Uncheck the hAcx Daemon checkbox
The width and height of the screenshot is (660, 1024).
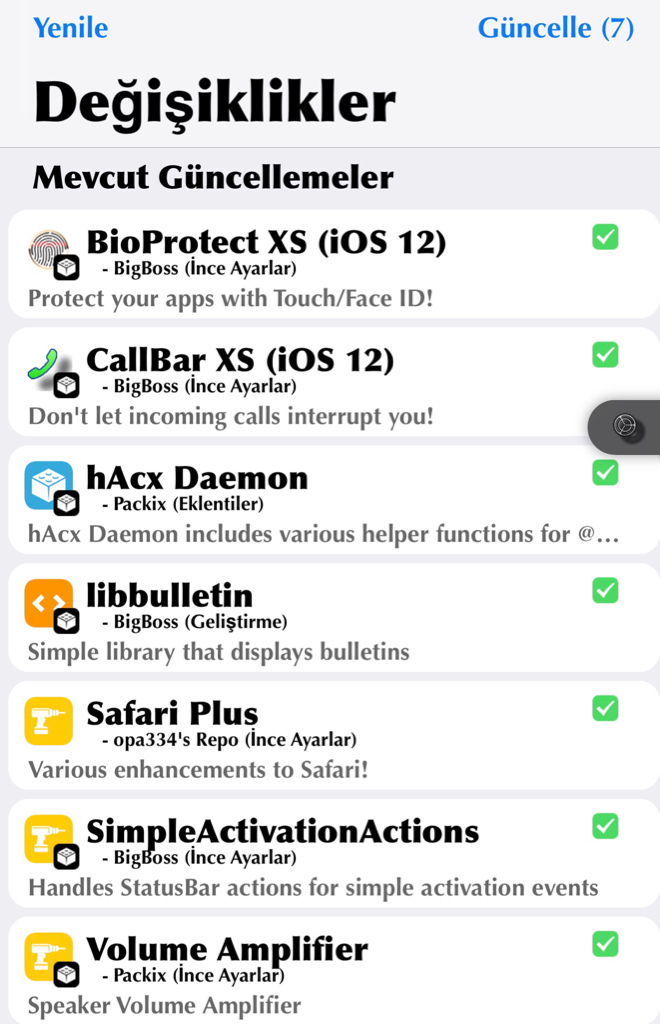(x=605, y=472)
